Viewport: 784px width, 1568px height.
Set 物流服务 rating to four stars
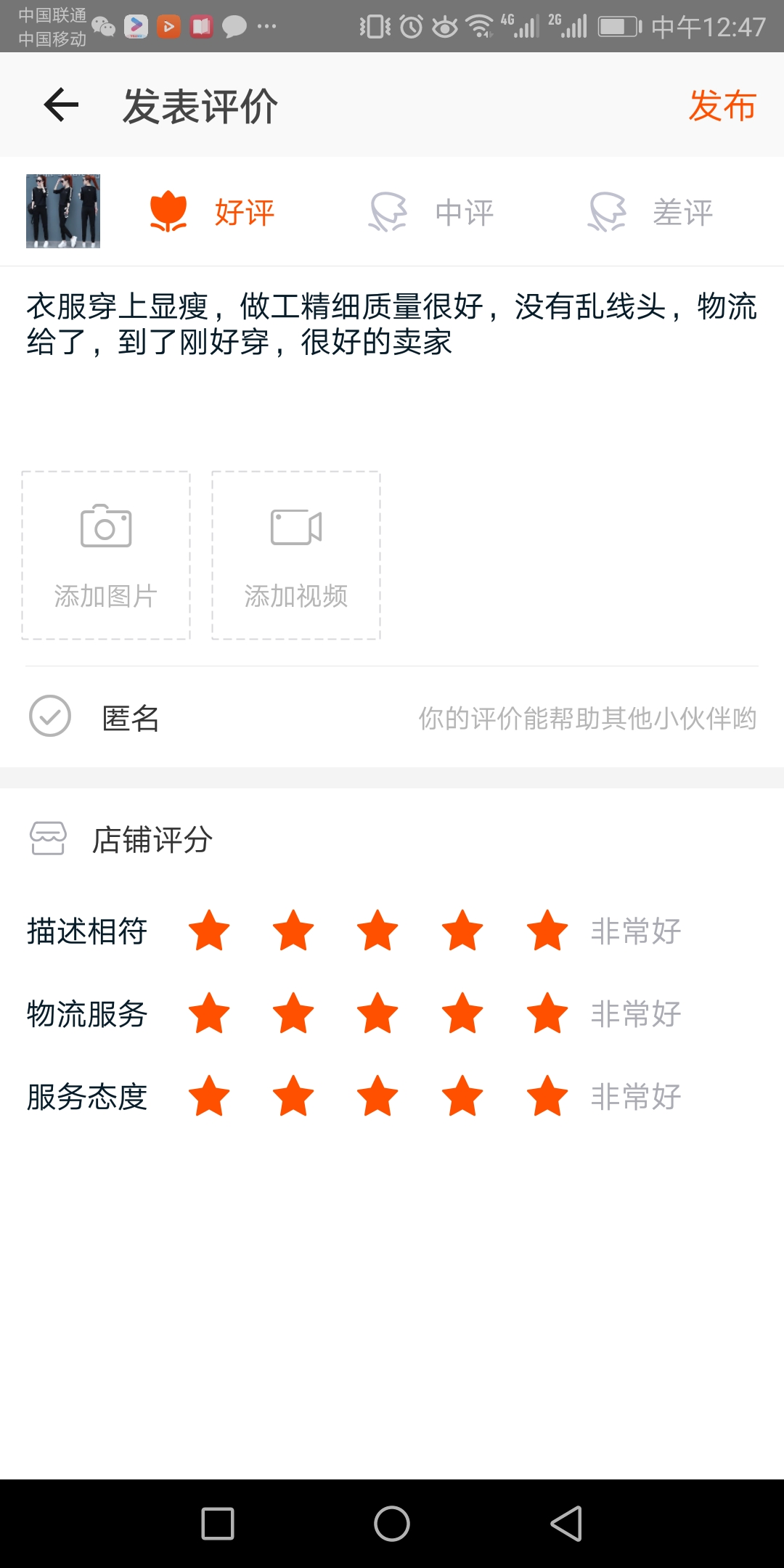click(462, 1013)
